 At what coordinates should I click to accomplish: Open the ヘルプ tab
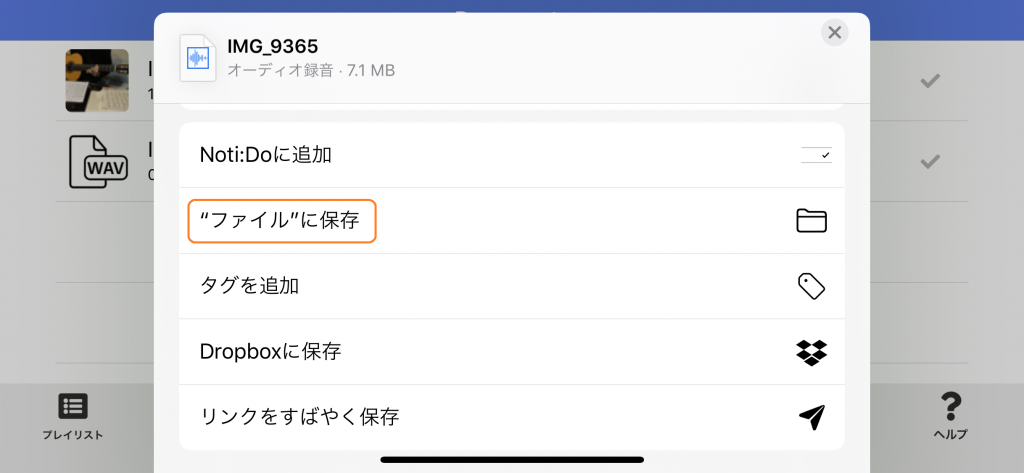[950, 416]
